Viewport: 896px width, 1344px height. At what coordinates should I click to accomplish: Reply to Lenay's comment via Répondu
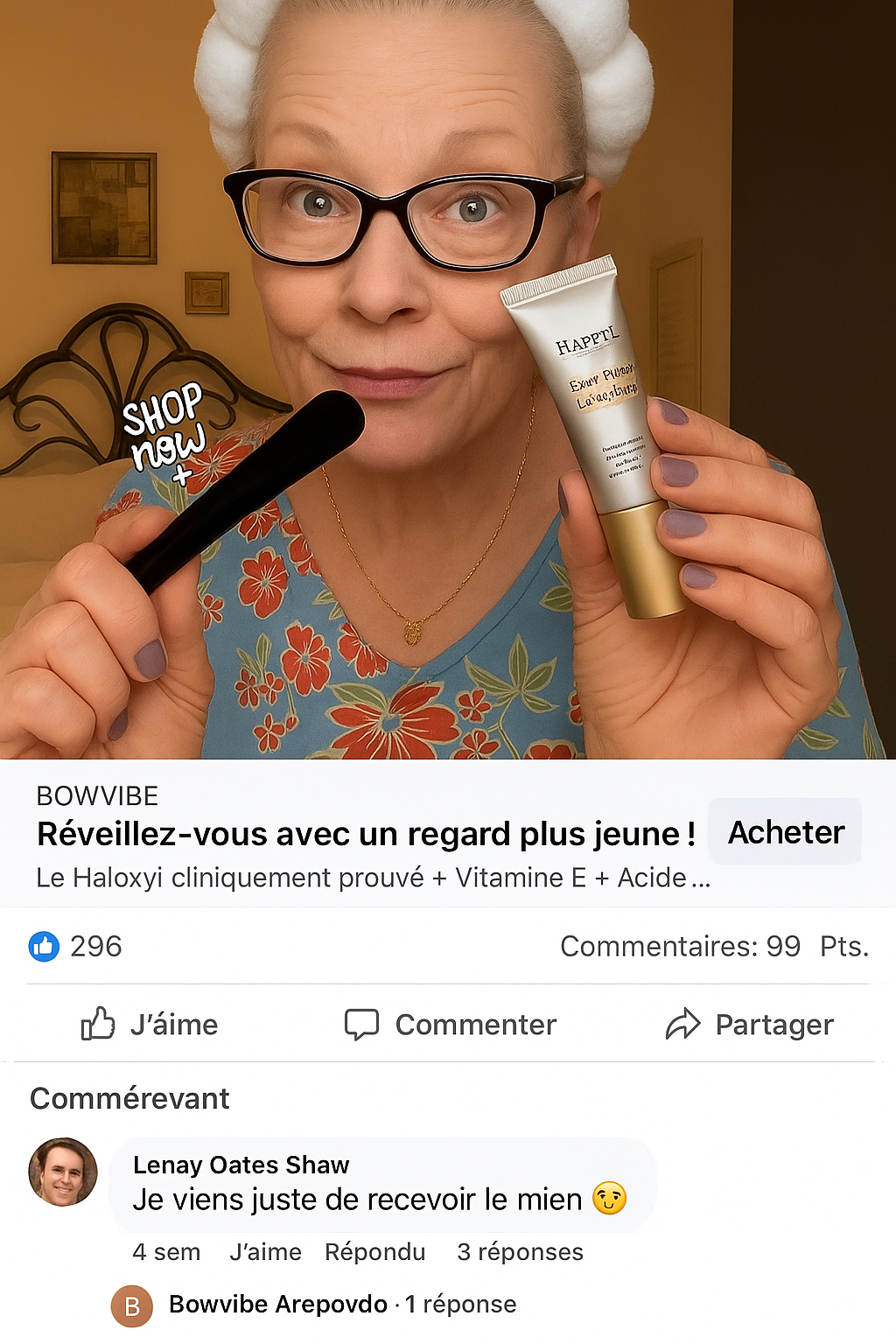374,1252
